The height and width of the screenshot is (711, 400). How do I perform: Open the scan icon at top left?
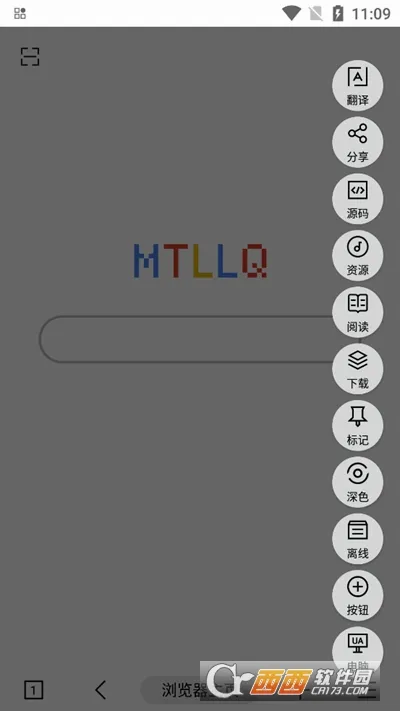(x=30, y=57)
